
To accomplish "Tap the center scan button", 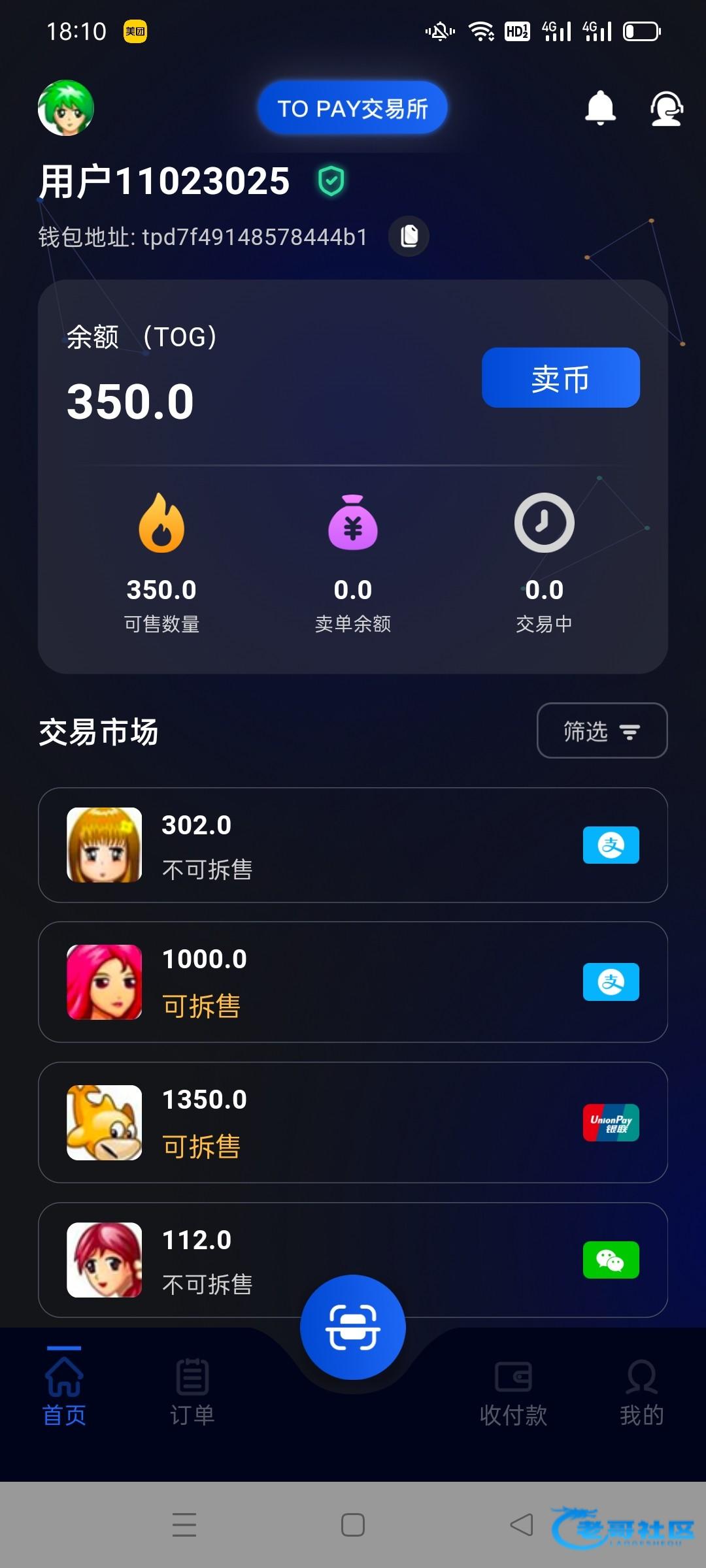I will point(353,1327).
